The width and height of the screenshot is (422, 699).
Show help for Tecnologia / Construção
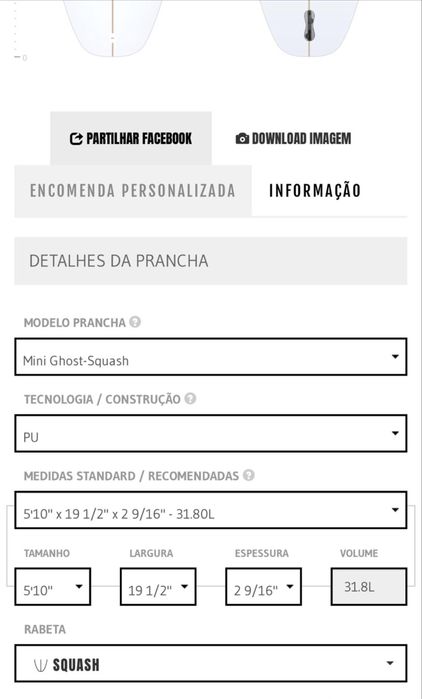click(x=190, y=399)
